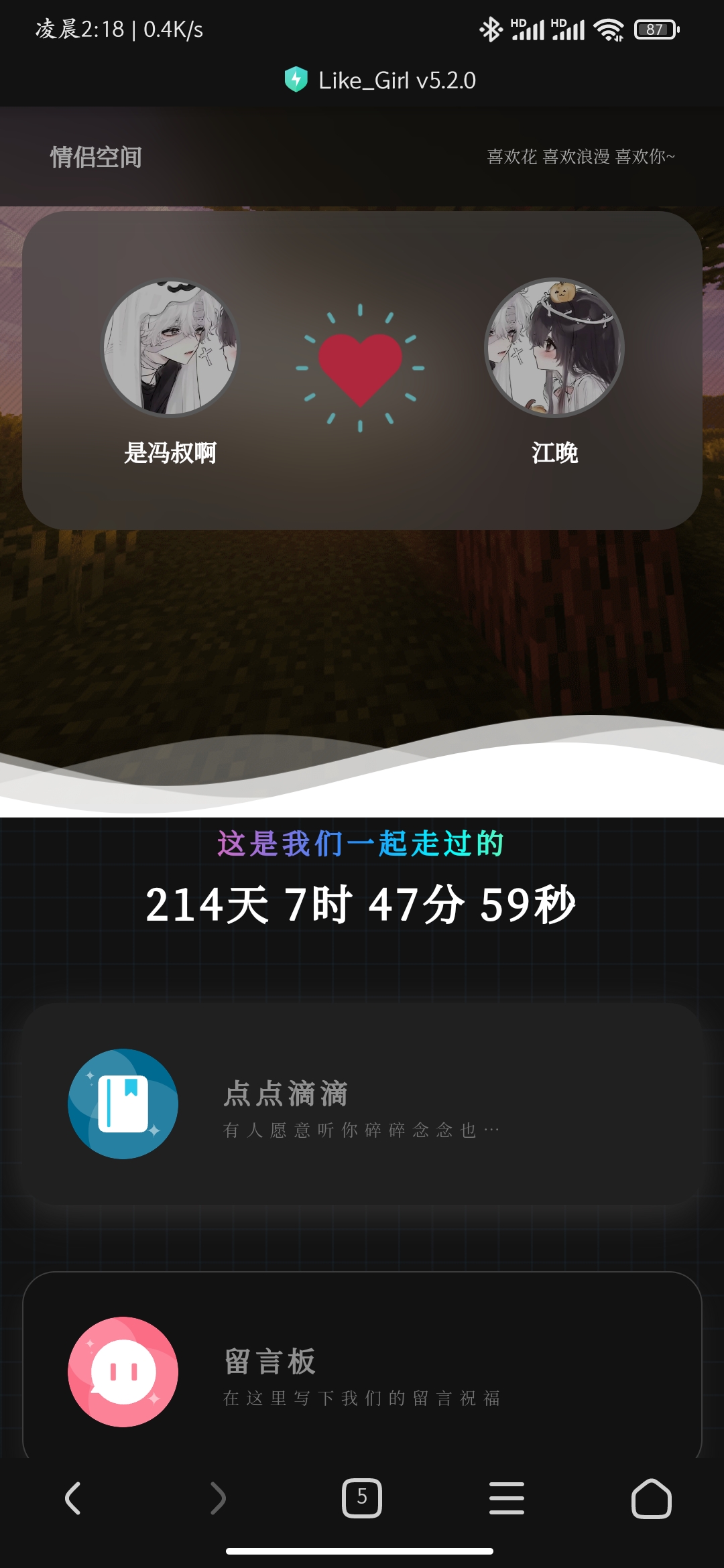Image resolution: width=724 pixels, height=1568 pixels.
Task: Open the browser tabs switcher showing 5
Action: pos(362,1498)
